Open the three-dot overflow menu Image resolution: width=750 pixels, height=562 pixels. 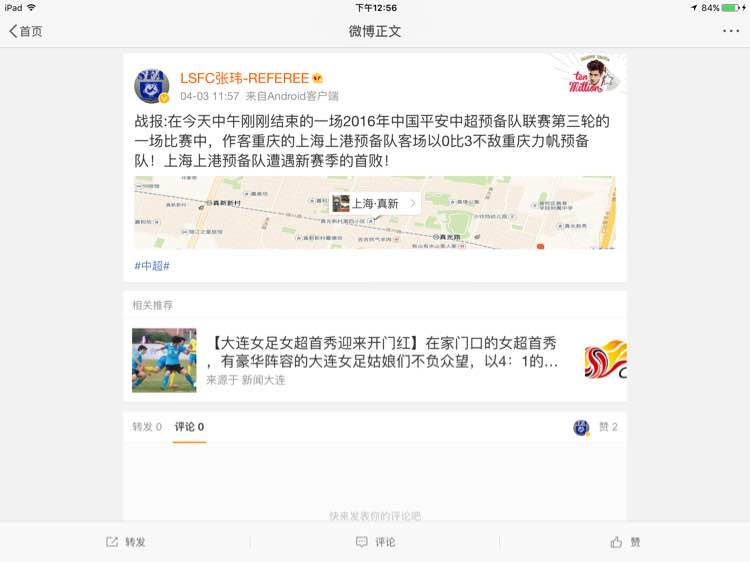(730, 31)
